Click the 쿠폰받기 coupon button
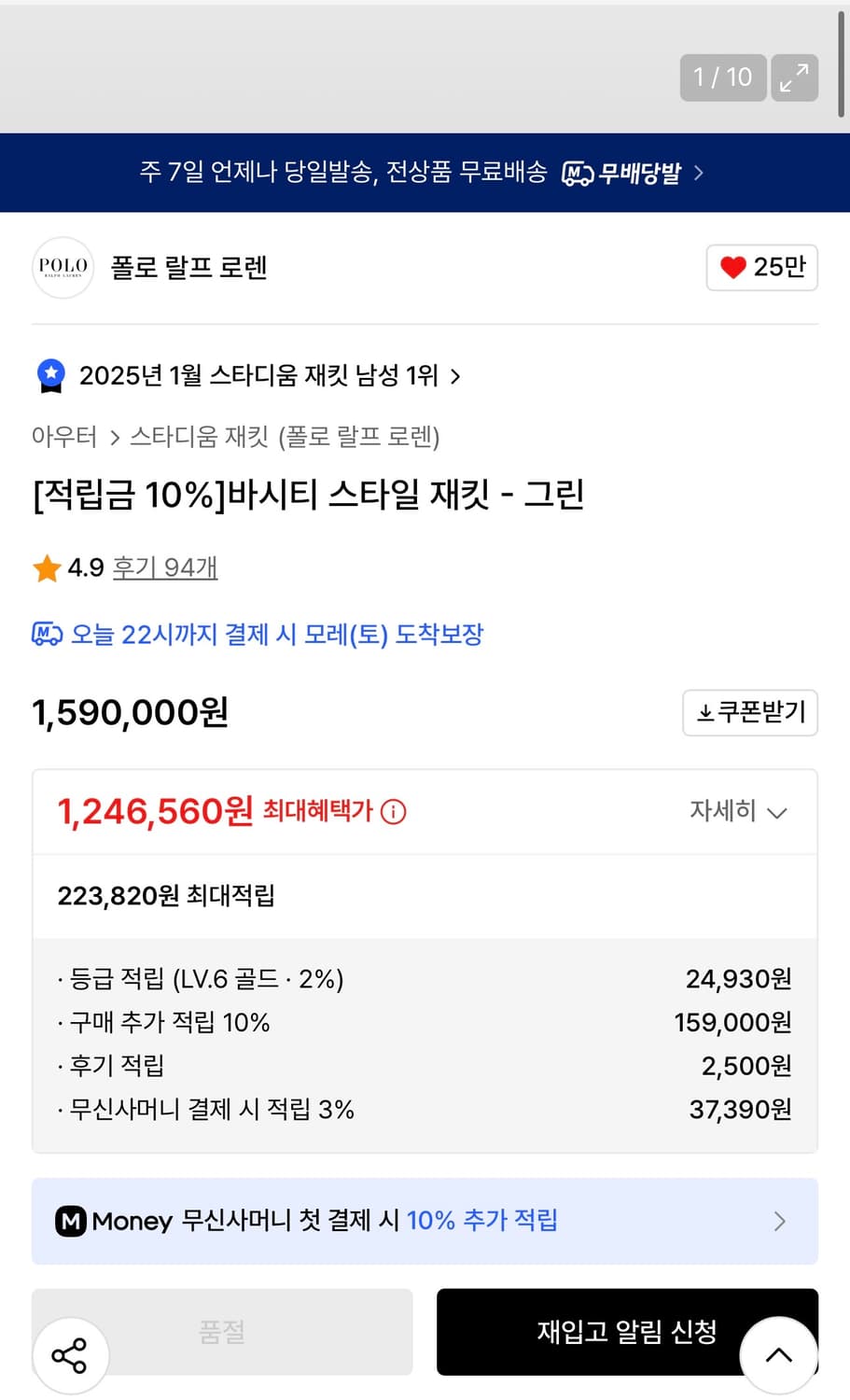Image resolution: width=850 pixels, height=1400 pixels. pos(749,712)
